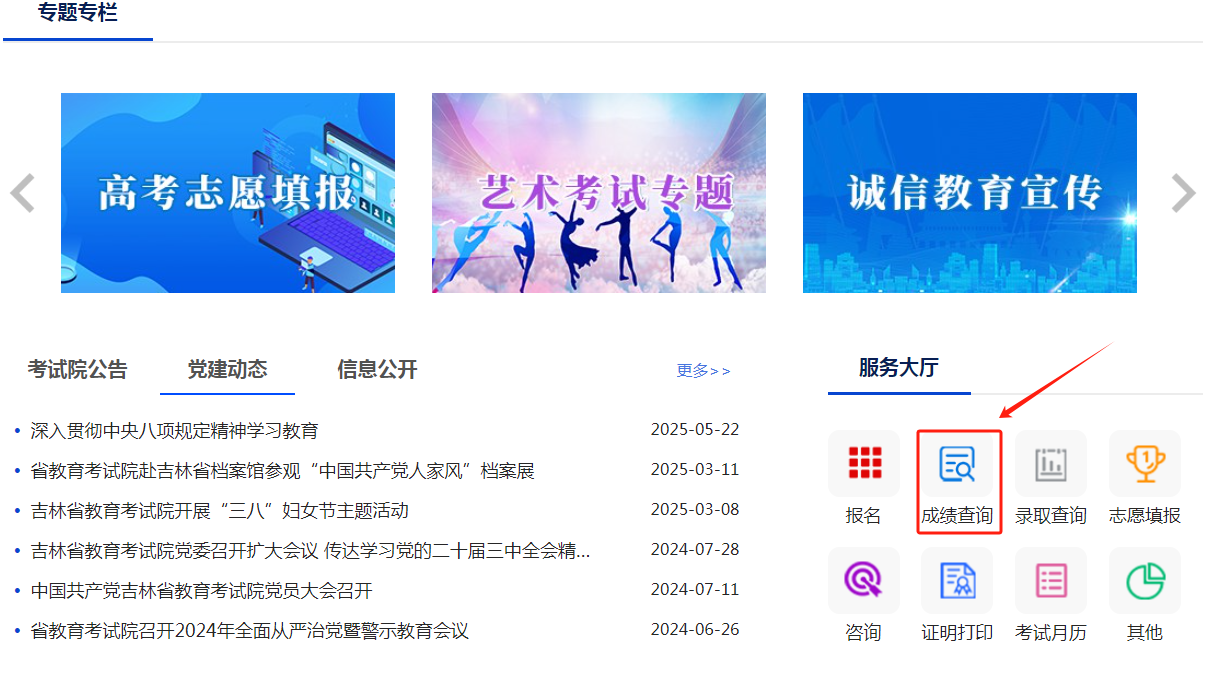Open the 党员大会召开 article
Viewport: 1213px width, 677px height.
201,591
